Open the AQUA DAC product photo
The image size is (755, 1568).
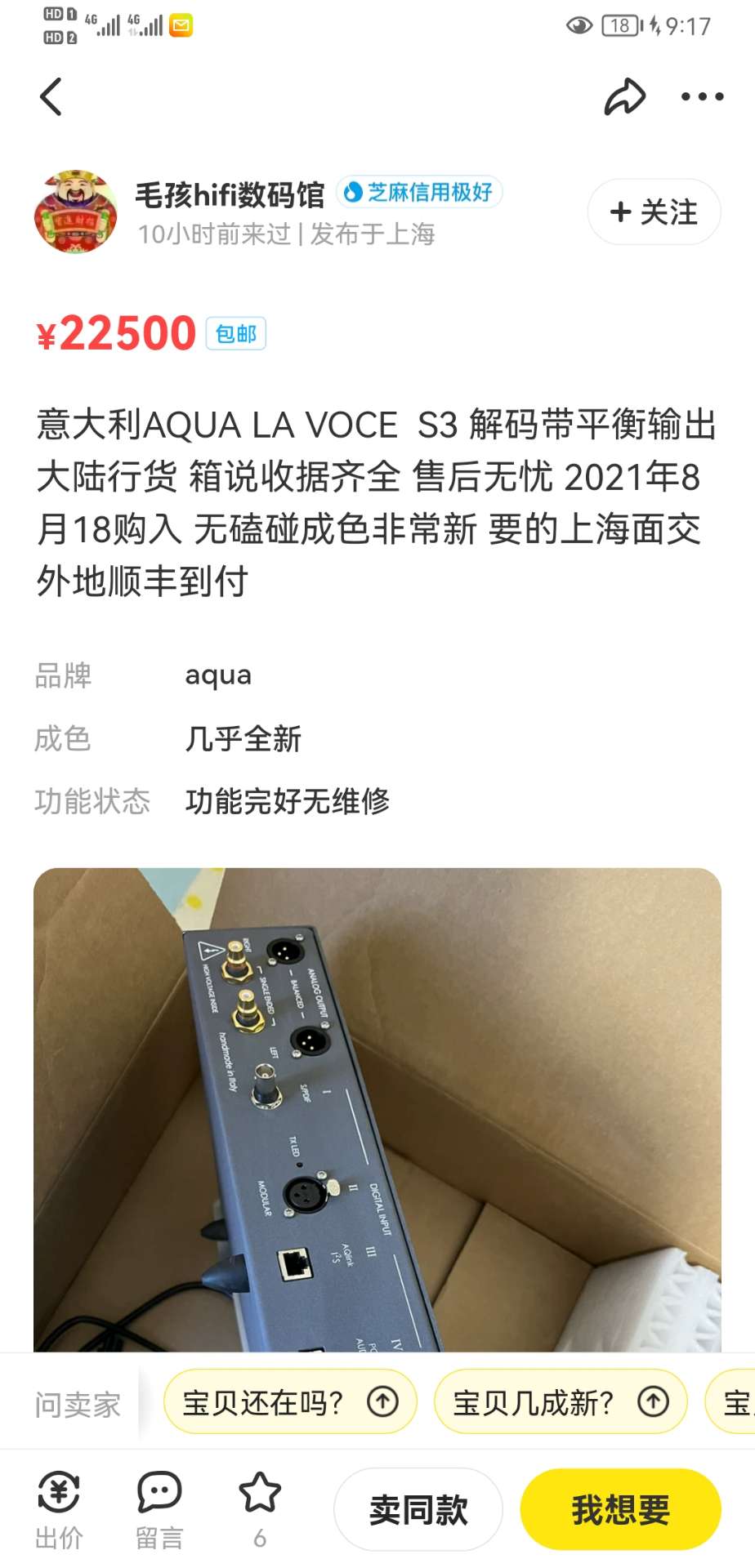377,1109
